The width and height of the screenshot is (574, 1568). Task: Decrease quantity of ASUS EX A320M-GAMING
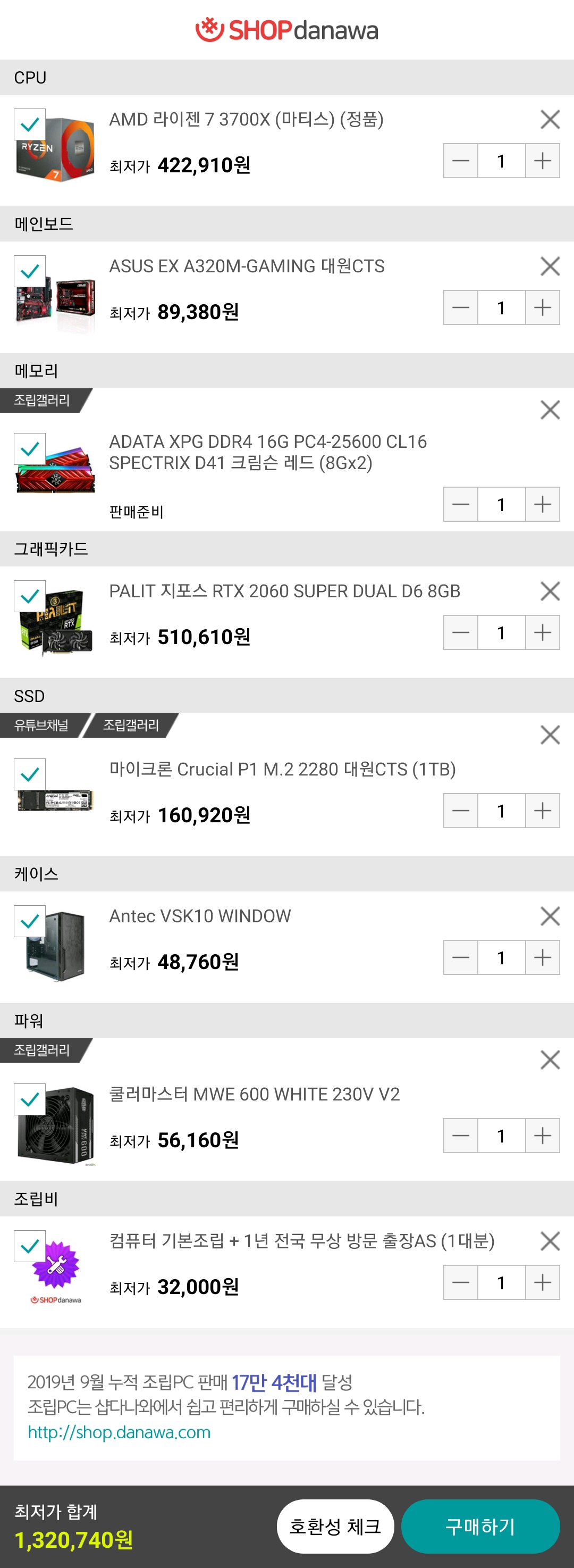pos(460,308)
